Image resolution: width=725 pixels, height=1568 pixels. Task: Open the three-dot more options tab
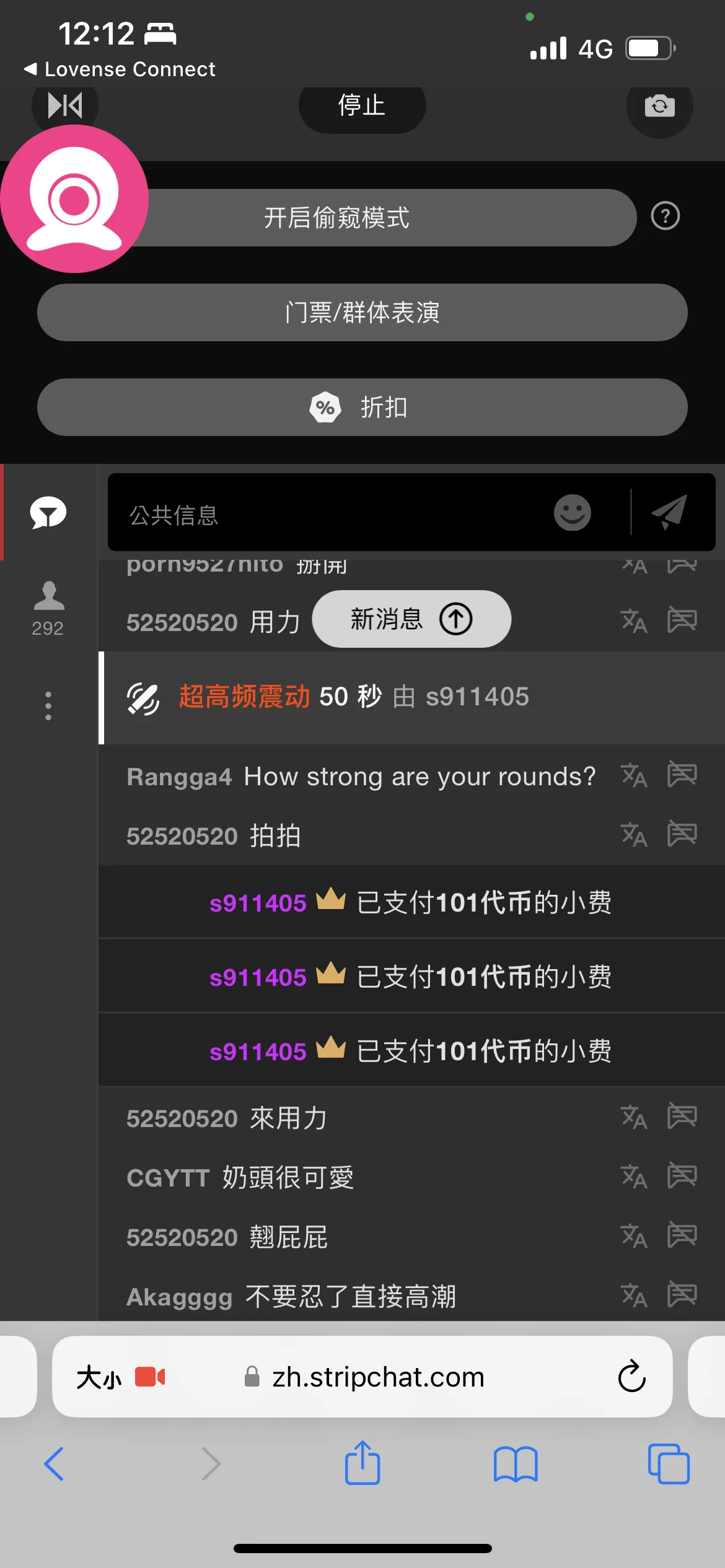48,706
